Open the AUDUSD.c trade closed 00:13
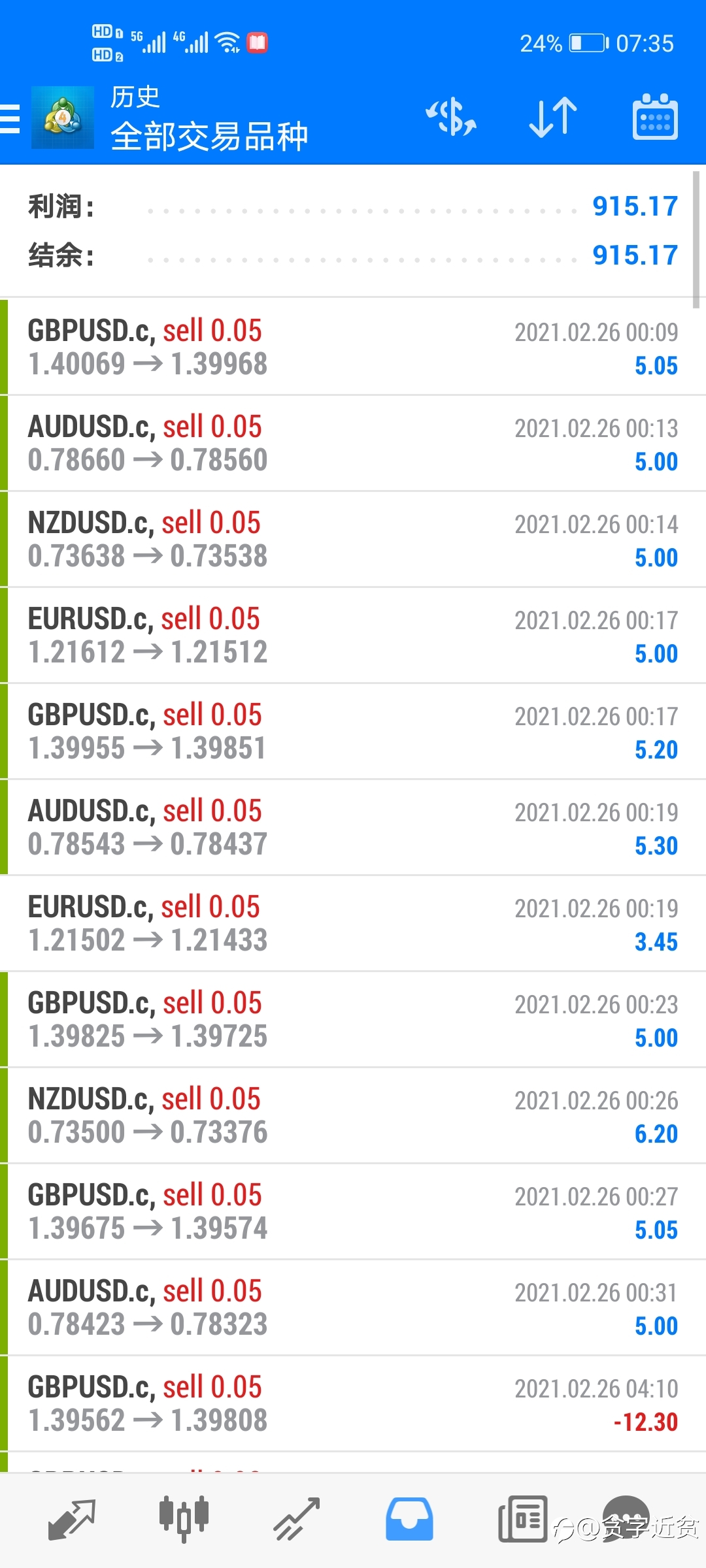706x1568 pixels. click(353, 443)
